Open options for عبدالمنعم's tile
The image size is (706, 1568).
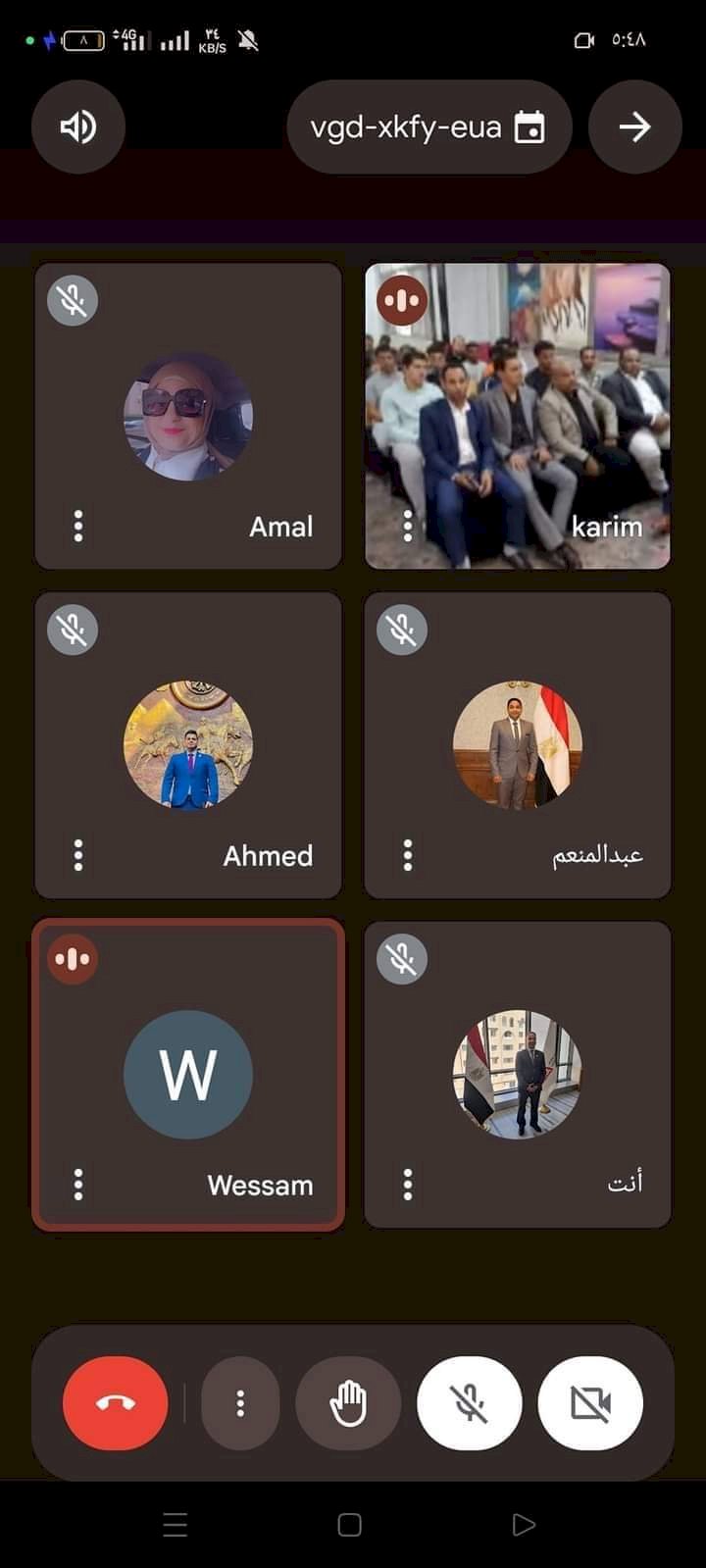(x=408, y=855)
